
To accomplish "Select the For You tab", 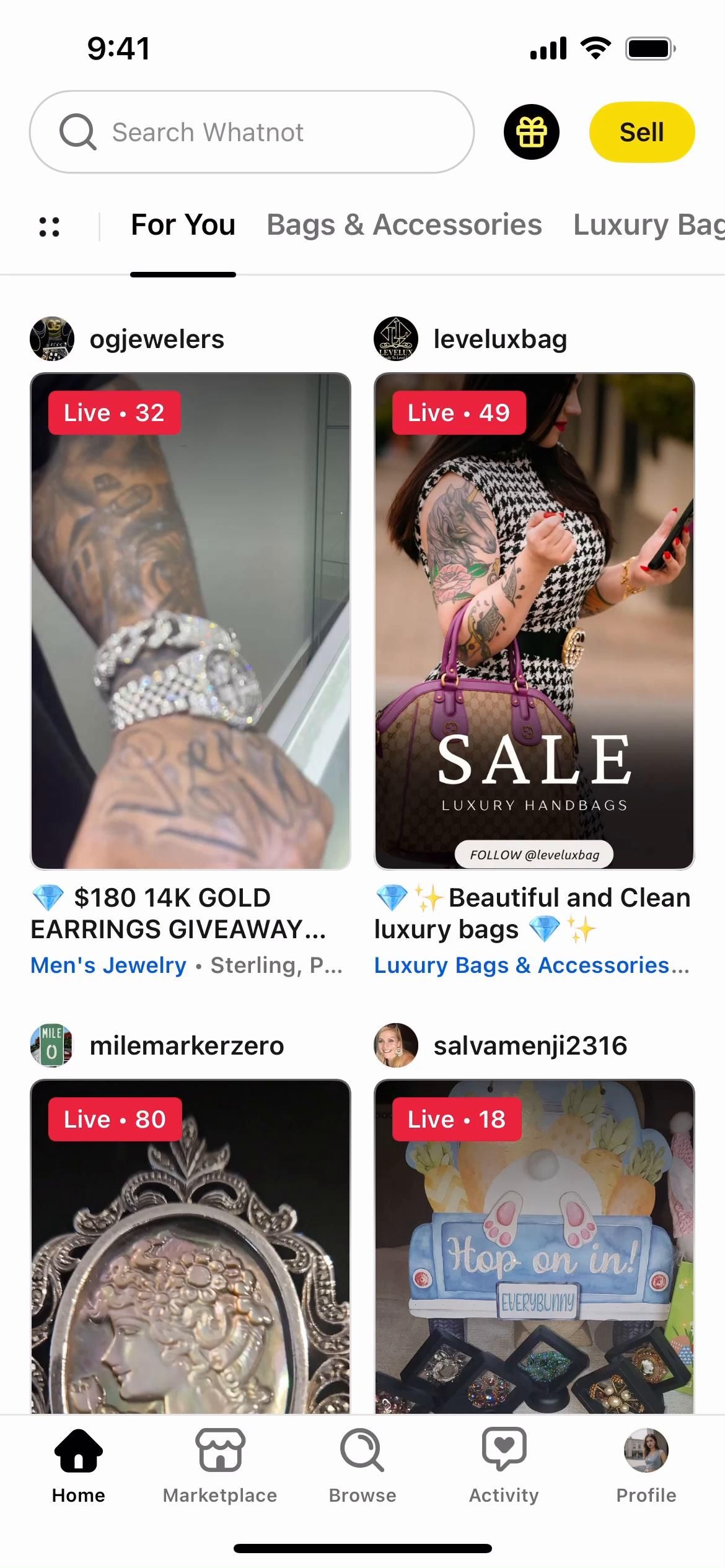I will tap(183, 225).
